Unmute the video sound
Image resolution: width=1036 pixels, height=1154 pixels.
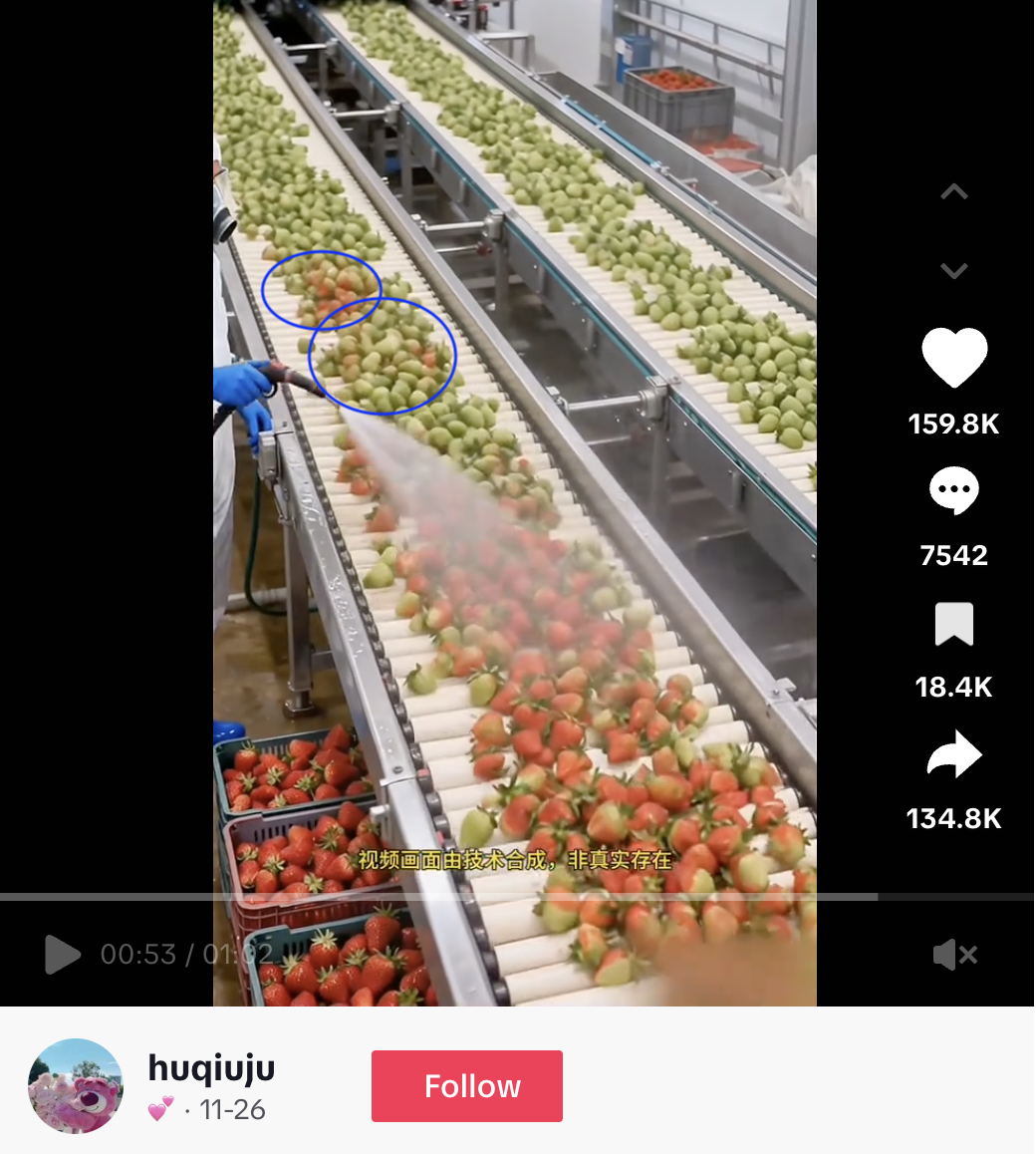click(954, 955)
